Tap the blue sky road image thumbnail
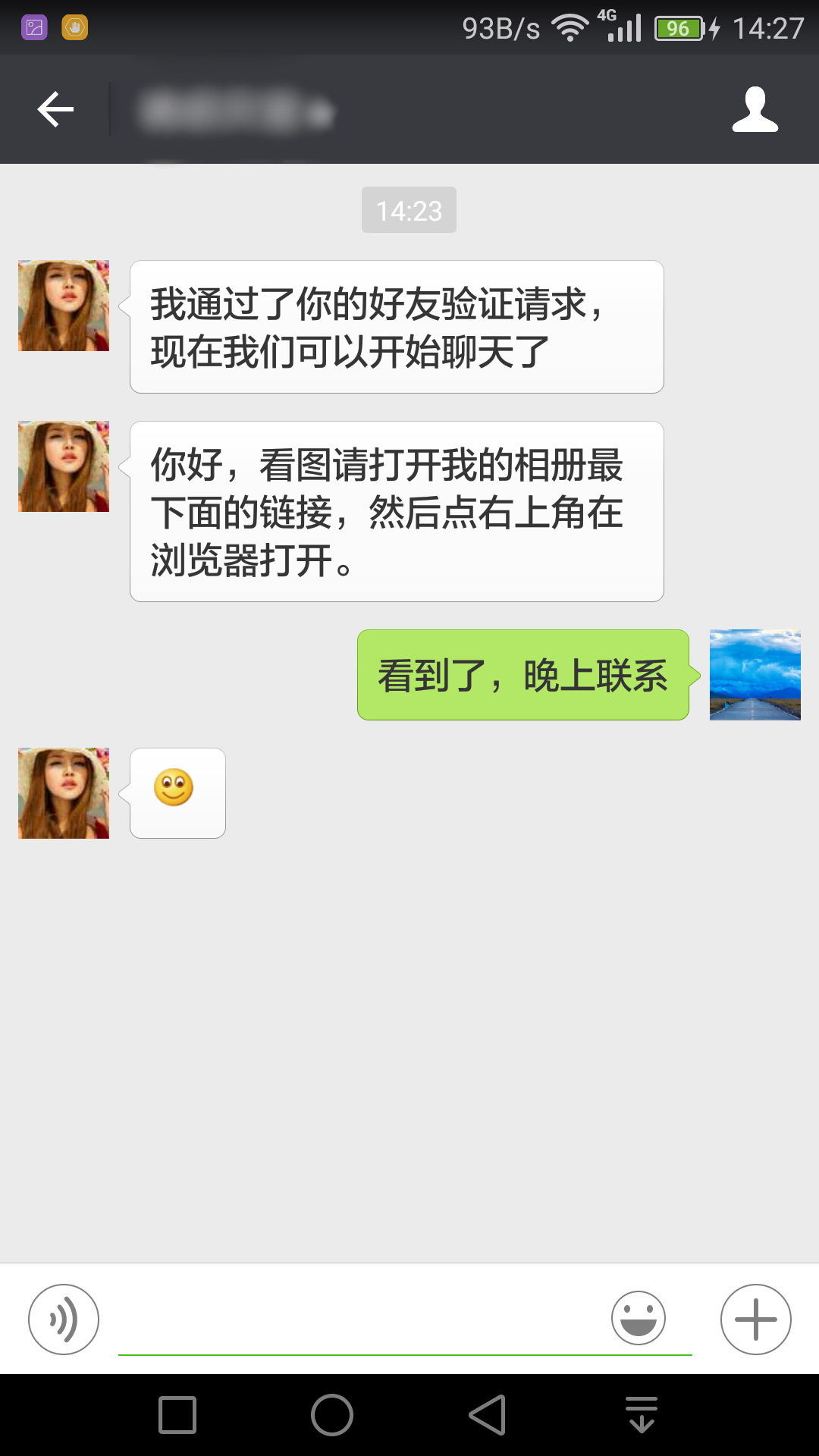The image size is (819, 1456). tap(755, 673)
